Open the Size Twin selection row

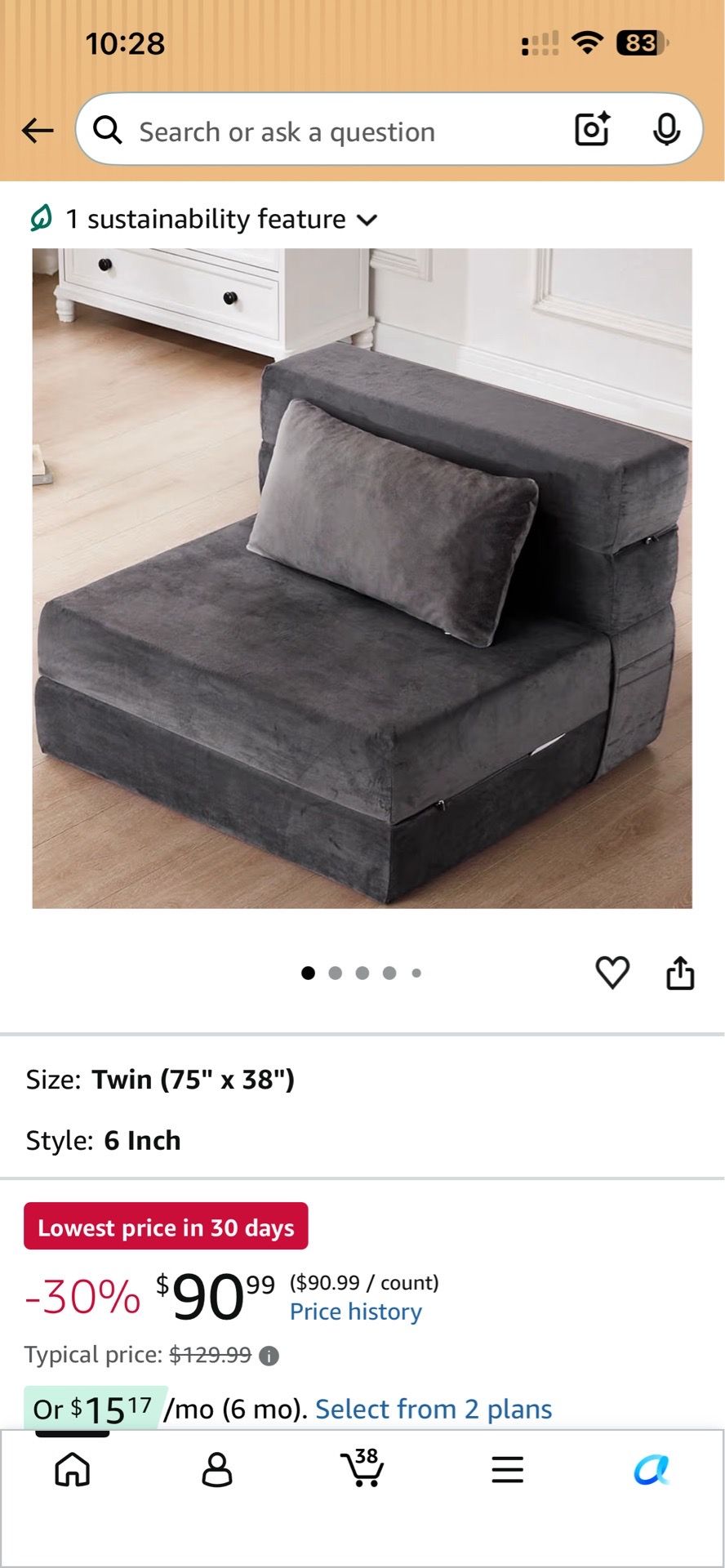coord(362,1080)
